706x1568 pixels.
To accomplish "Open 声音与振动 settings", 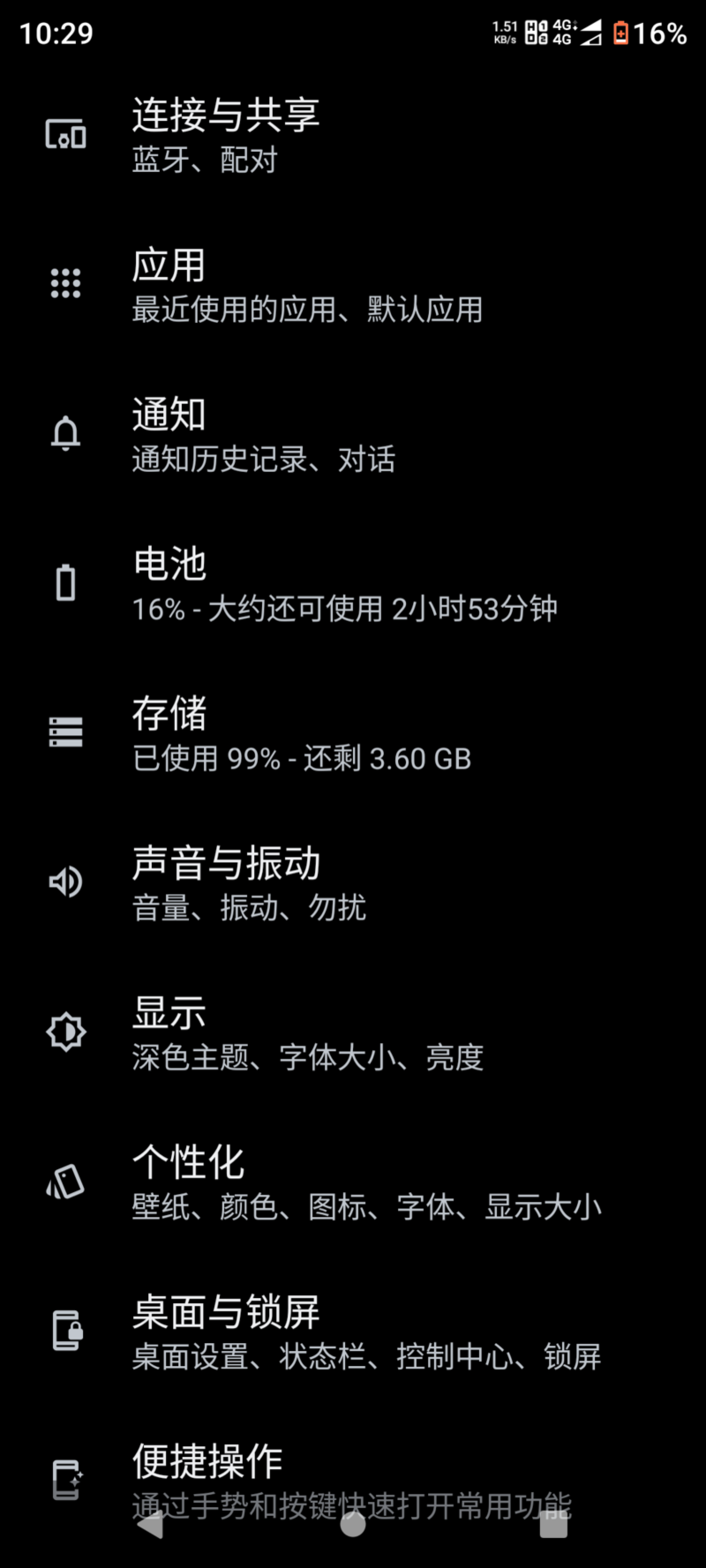I will coord(353,883).
